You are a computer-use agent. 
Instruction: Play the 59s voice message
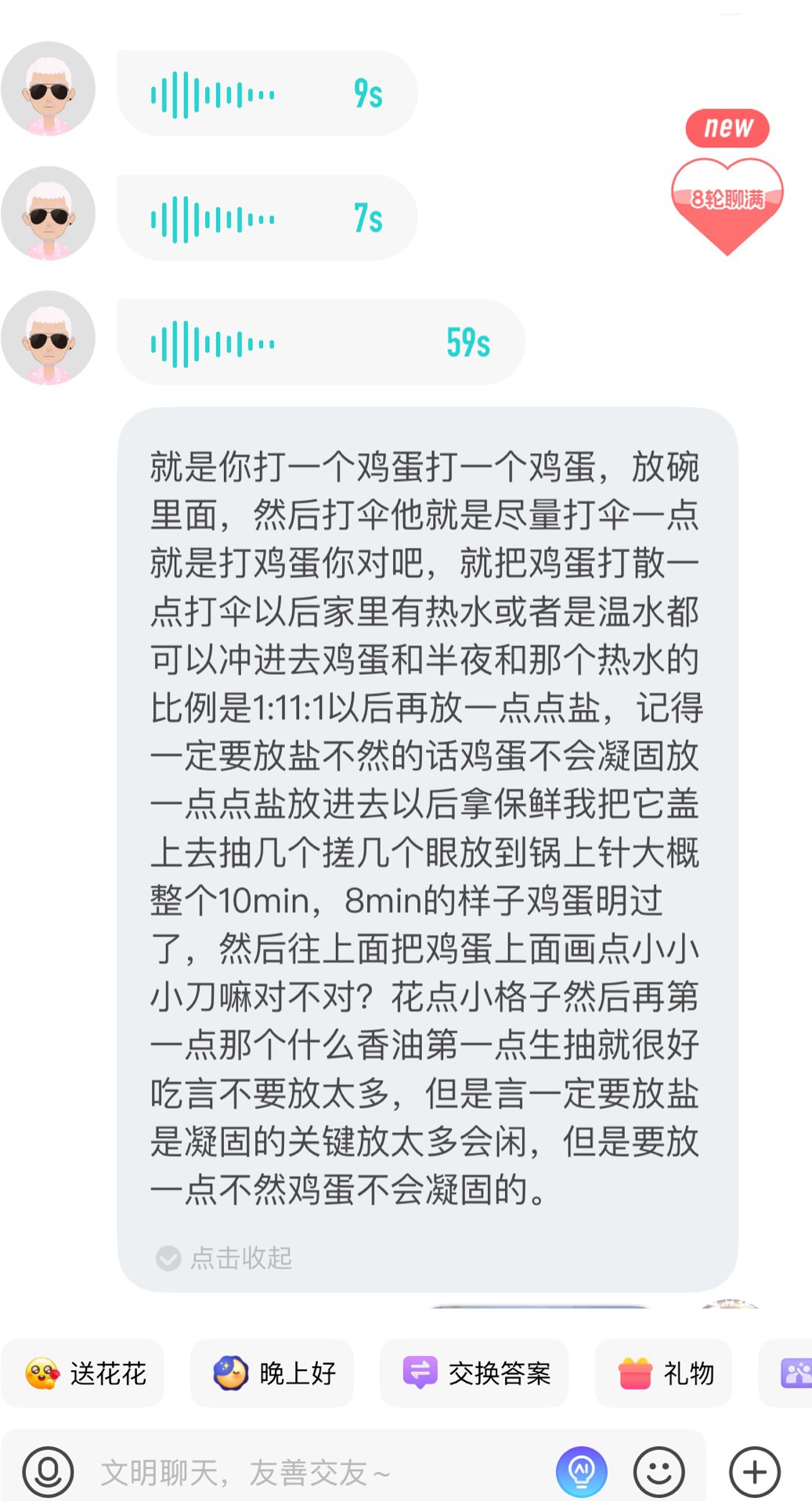click(x=321, y=342)
